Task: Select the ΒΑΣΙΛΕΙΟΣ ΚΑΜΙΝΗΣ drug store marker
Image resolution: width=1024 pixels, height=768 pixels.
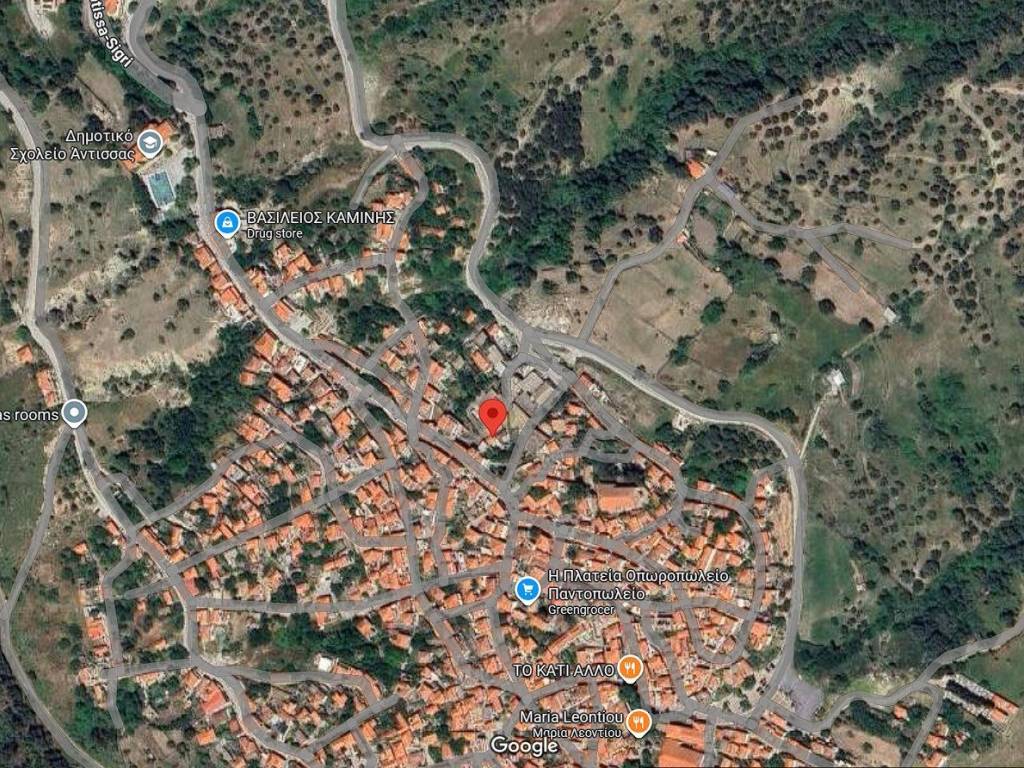Action: point(228,220)
